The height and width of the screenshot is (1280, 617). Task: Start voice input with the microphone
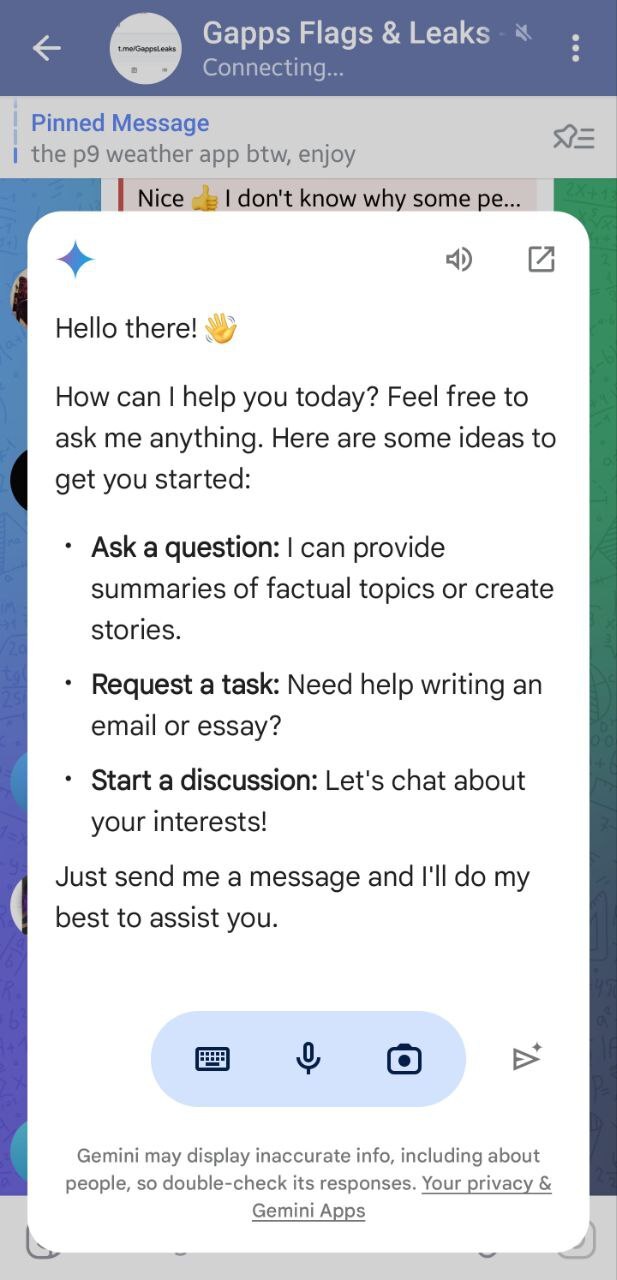(x=308, y=1059)
